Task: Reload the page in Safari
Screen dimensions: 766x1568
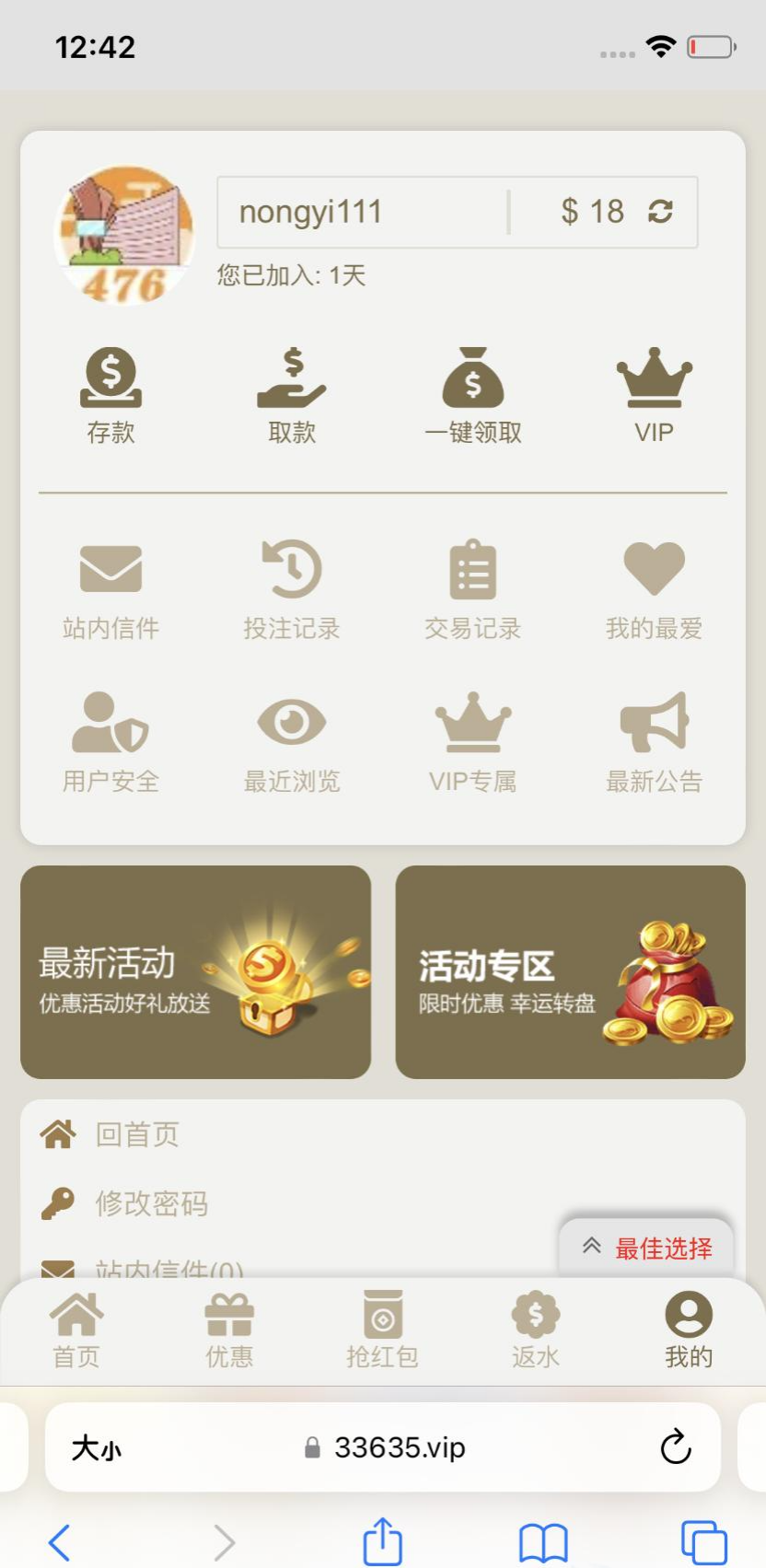Action: (x=676, y=1447)
